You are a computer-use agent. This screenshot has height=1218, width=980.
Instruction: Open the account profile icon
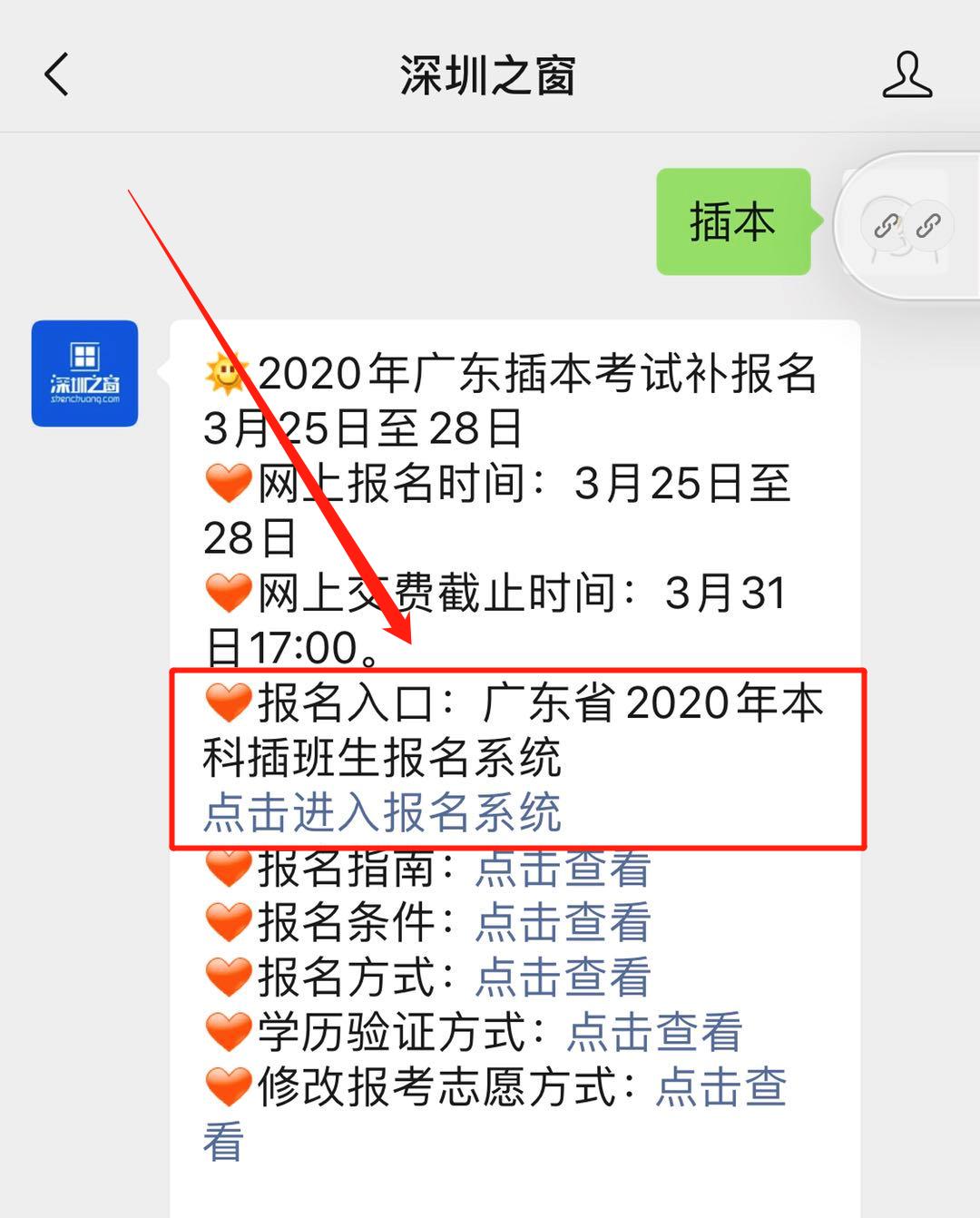(906, 74)
